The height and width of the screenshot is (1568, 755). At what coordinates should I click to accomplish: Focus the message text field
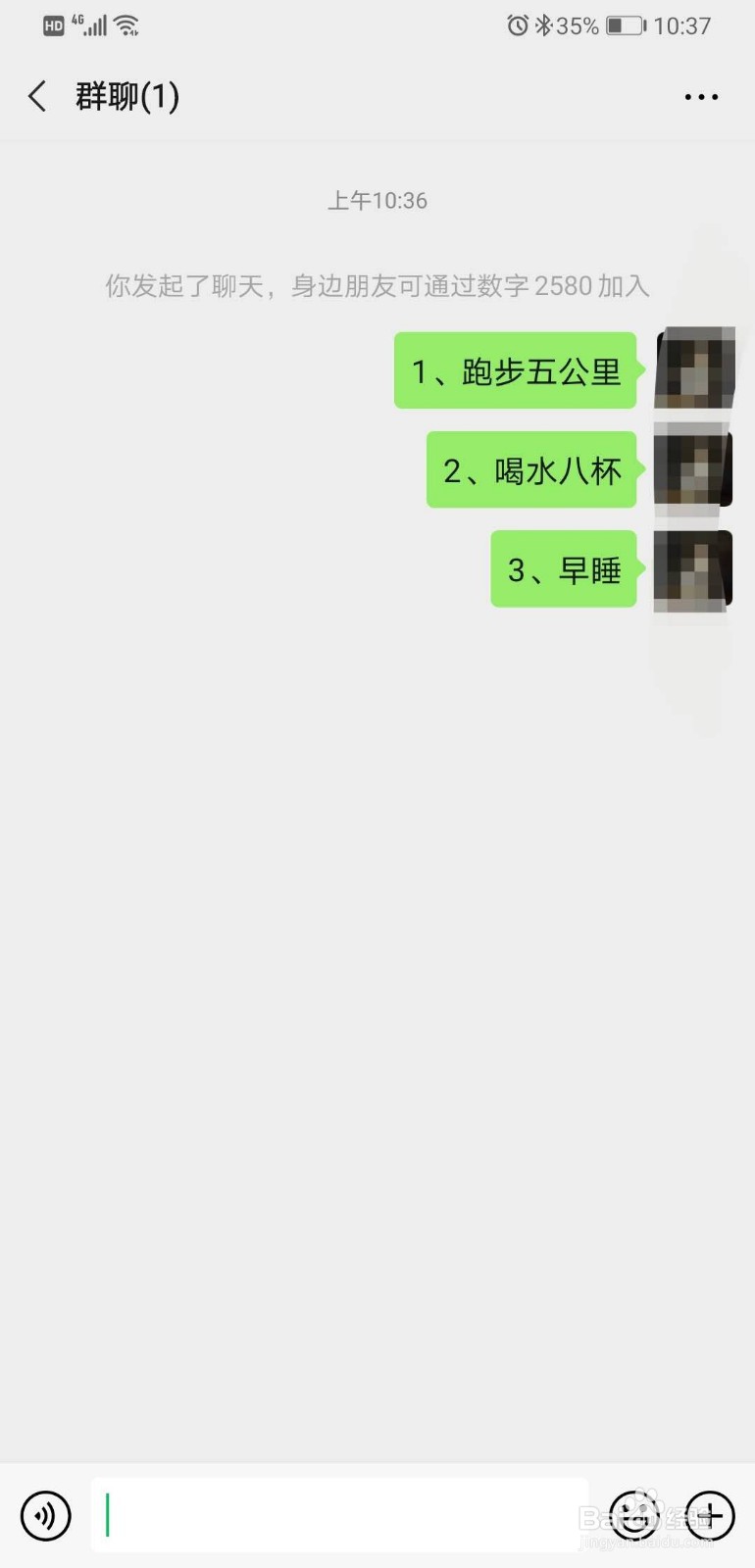point(338,1515)
